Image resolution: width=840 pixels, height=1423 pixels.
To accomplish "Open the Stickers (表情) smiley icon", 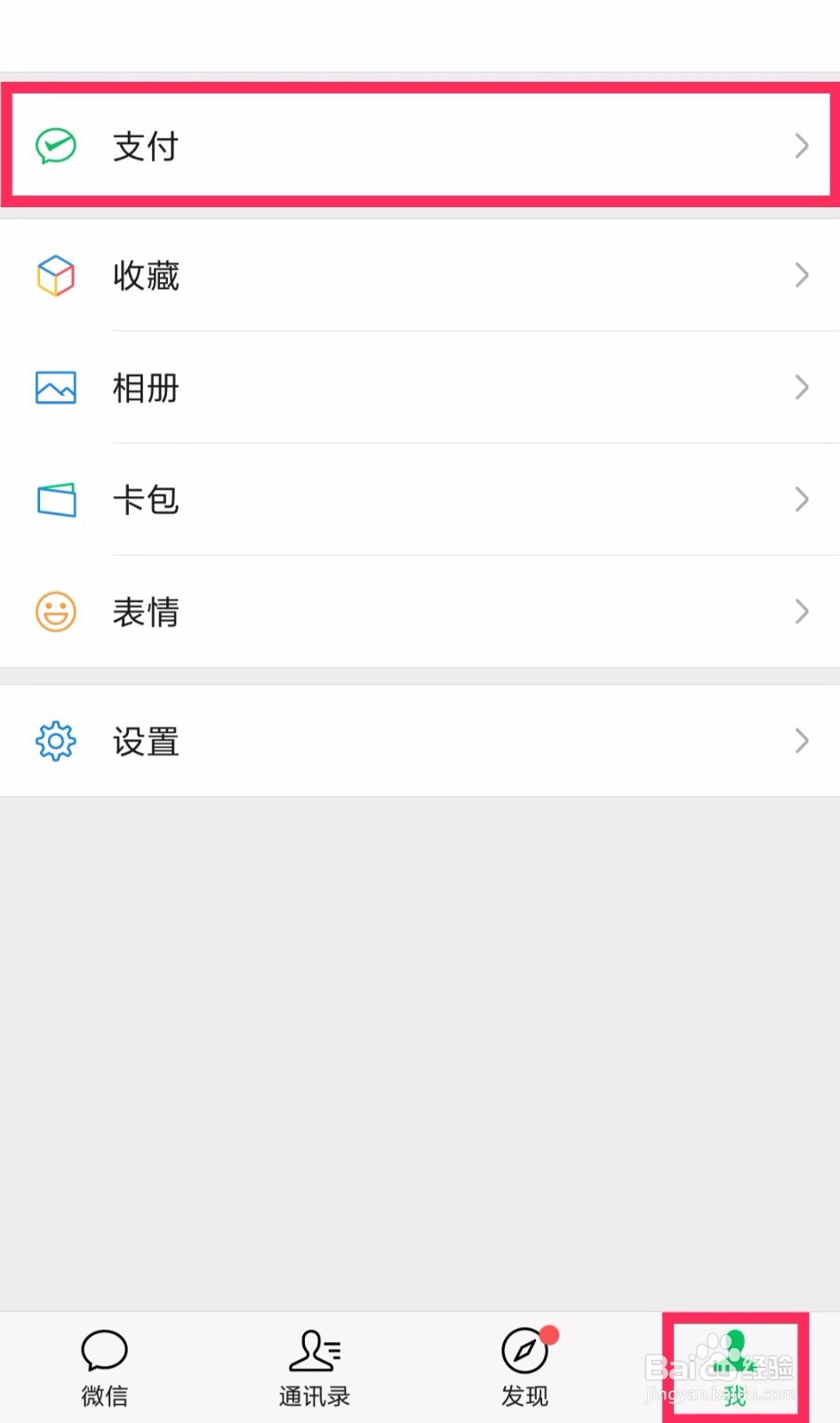I will point(55,612).
